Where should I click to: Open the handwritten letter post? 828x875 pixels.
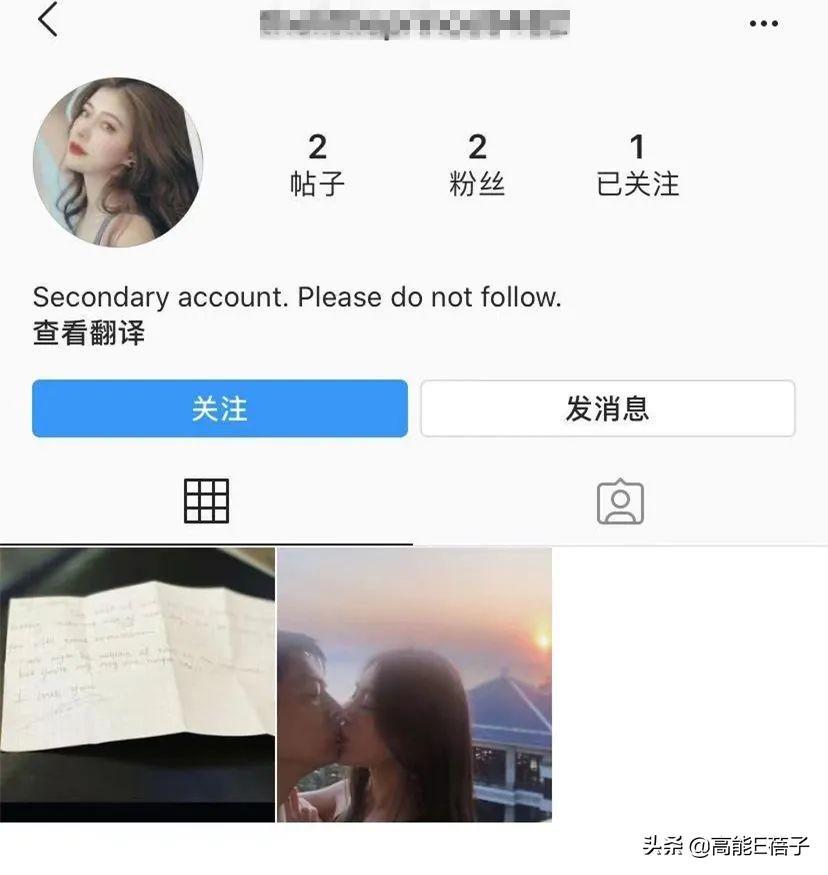(x=137, y=684)
